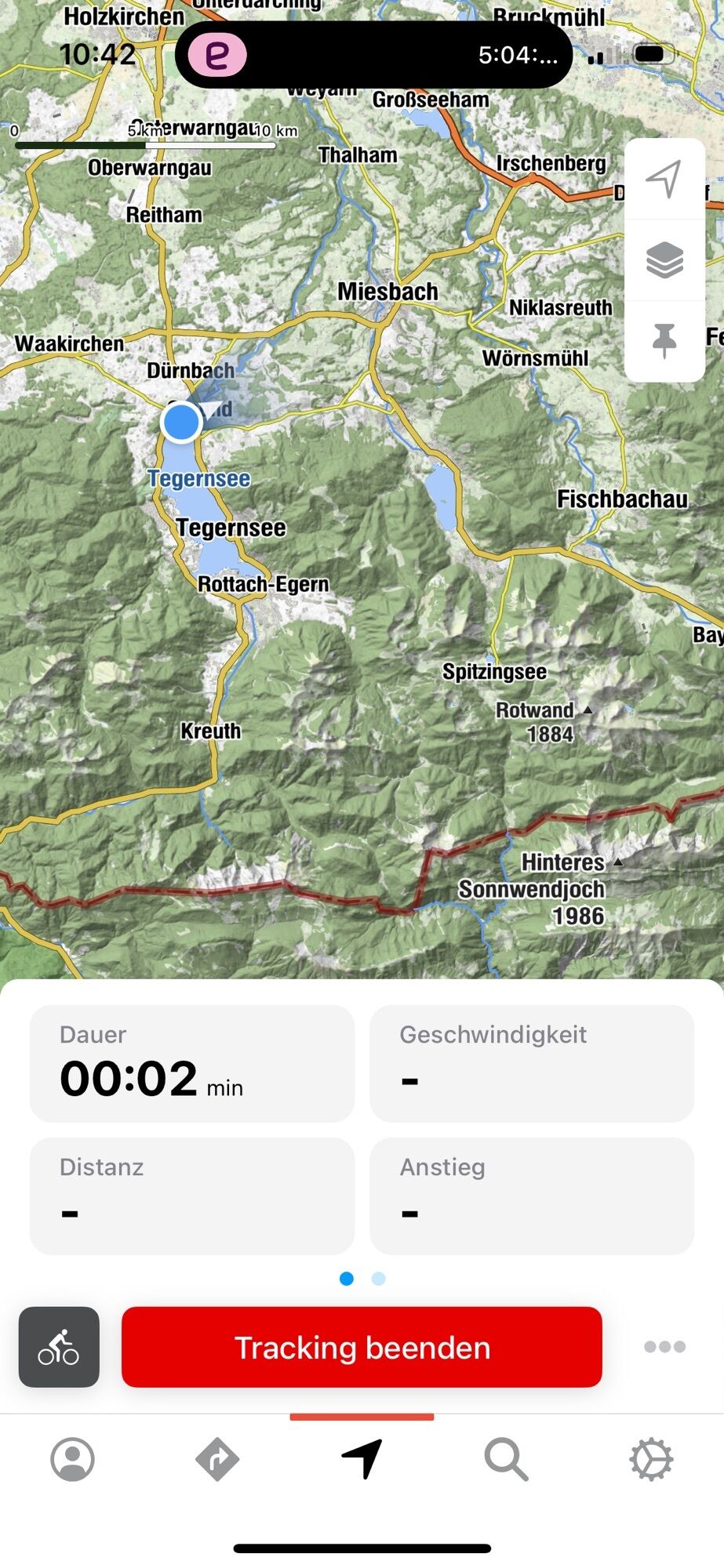Change the cycling activity type
The height and width of the screenshot is (1568, 724).
click(x=59, y=1347)
